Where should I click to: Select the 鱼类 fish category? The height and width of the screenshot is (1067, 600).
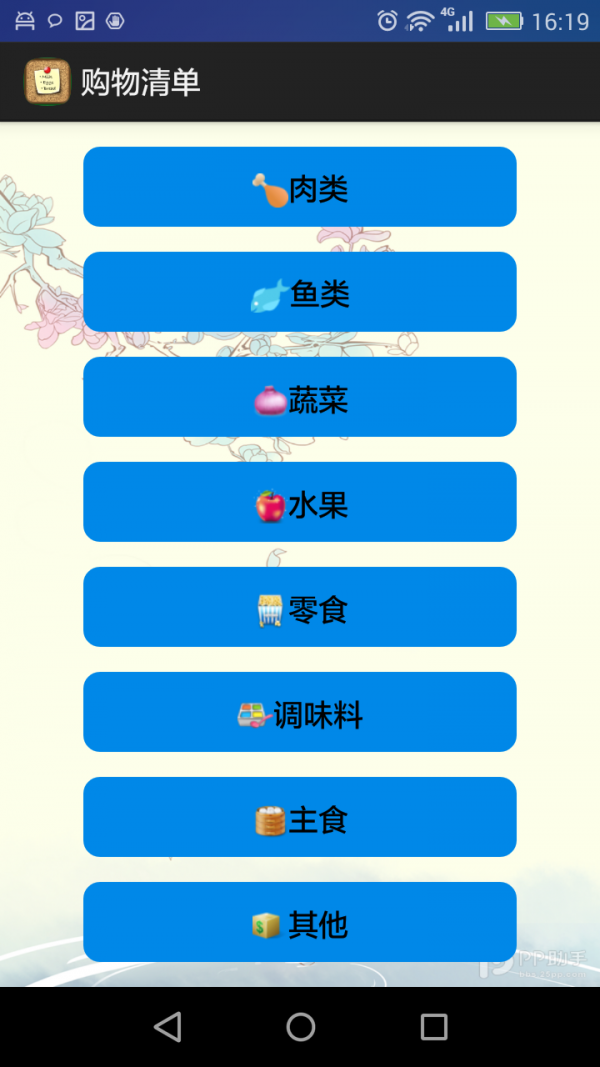point(300,292)
